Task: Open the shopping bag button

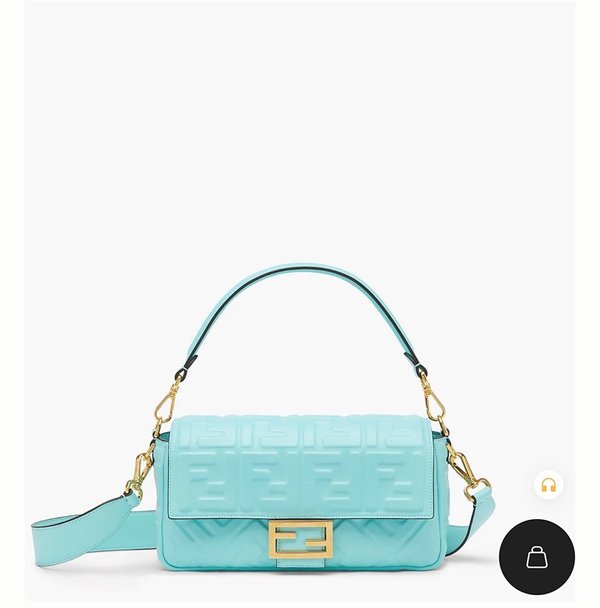Action: tap(537, 556)
